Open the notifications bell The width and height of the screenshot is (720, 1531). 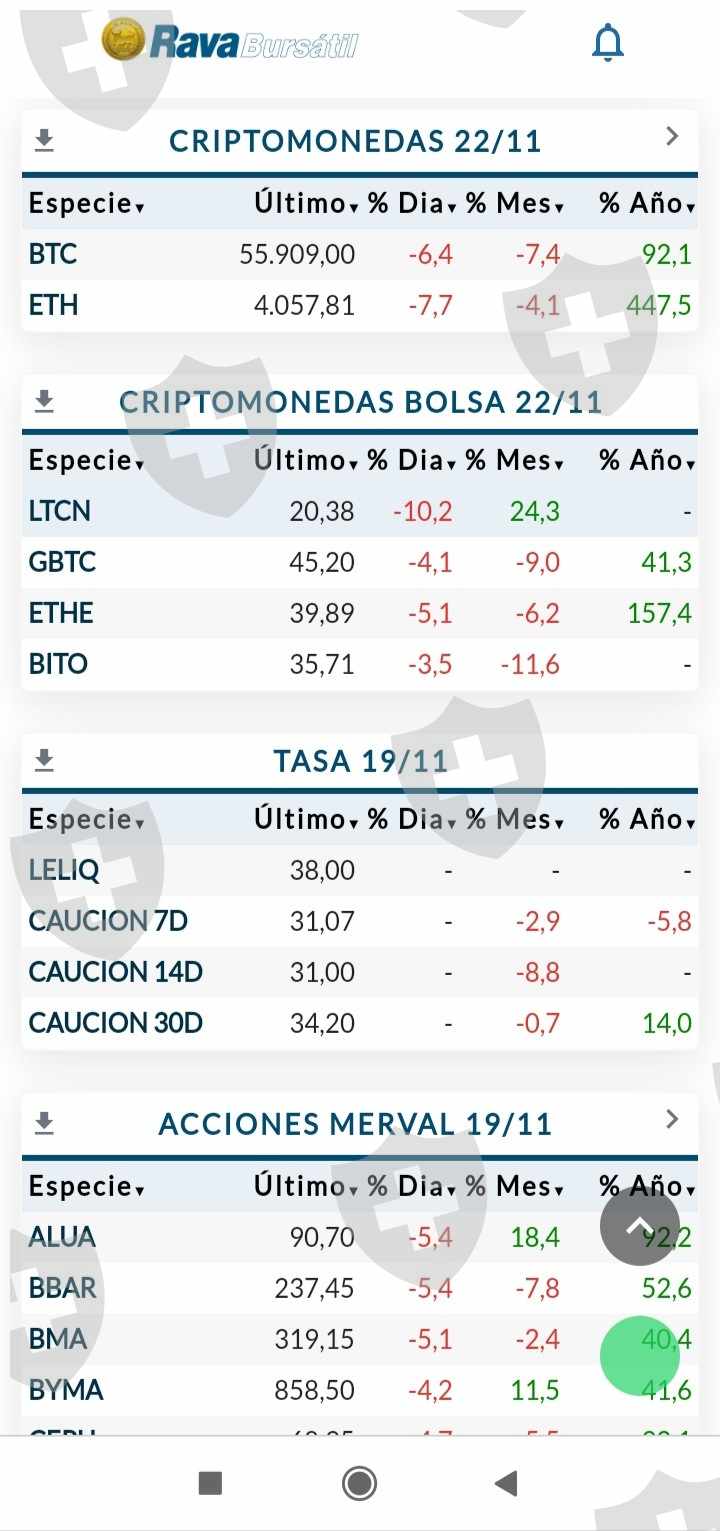608,42
